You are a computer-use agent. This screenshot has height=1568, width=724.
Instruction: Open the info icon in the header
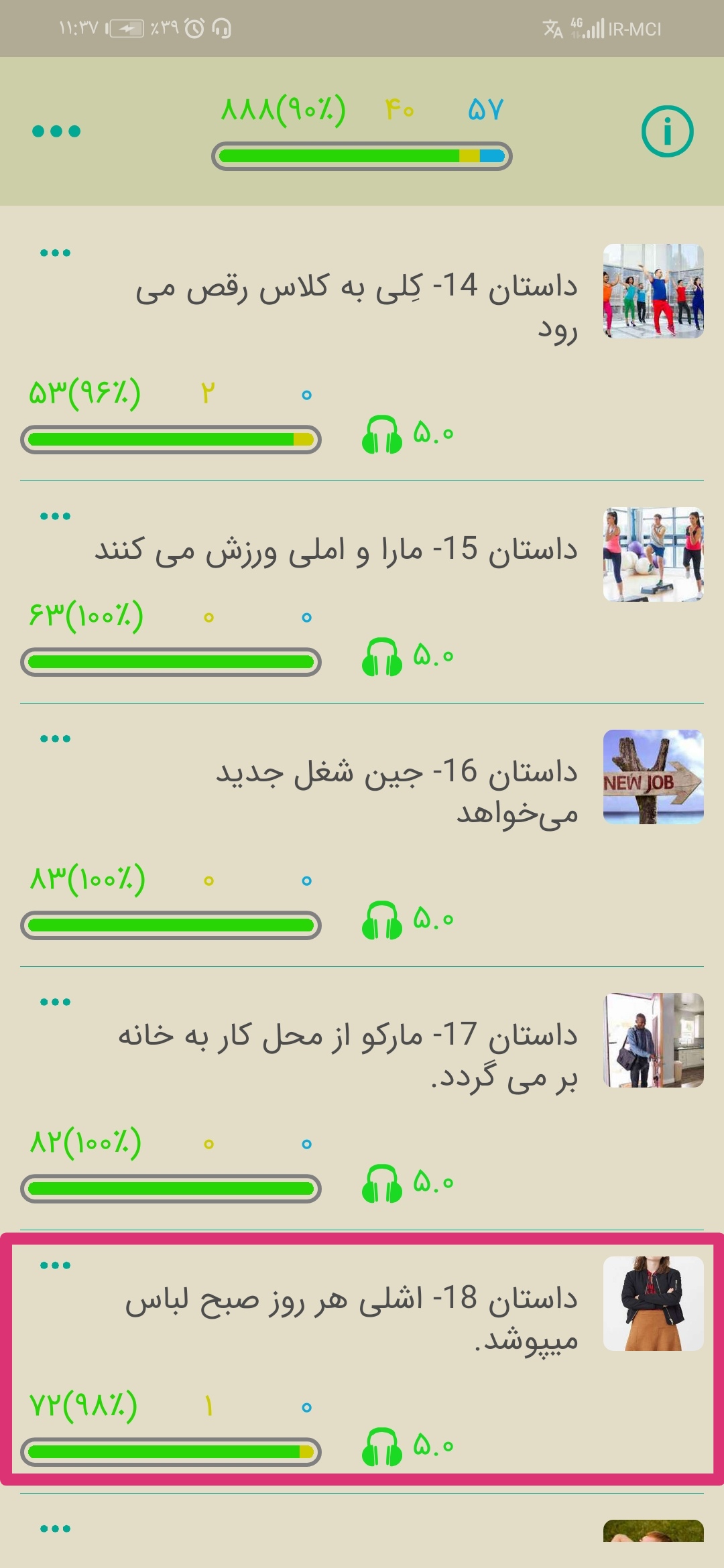click(x=667, y=131)
